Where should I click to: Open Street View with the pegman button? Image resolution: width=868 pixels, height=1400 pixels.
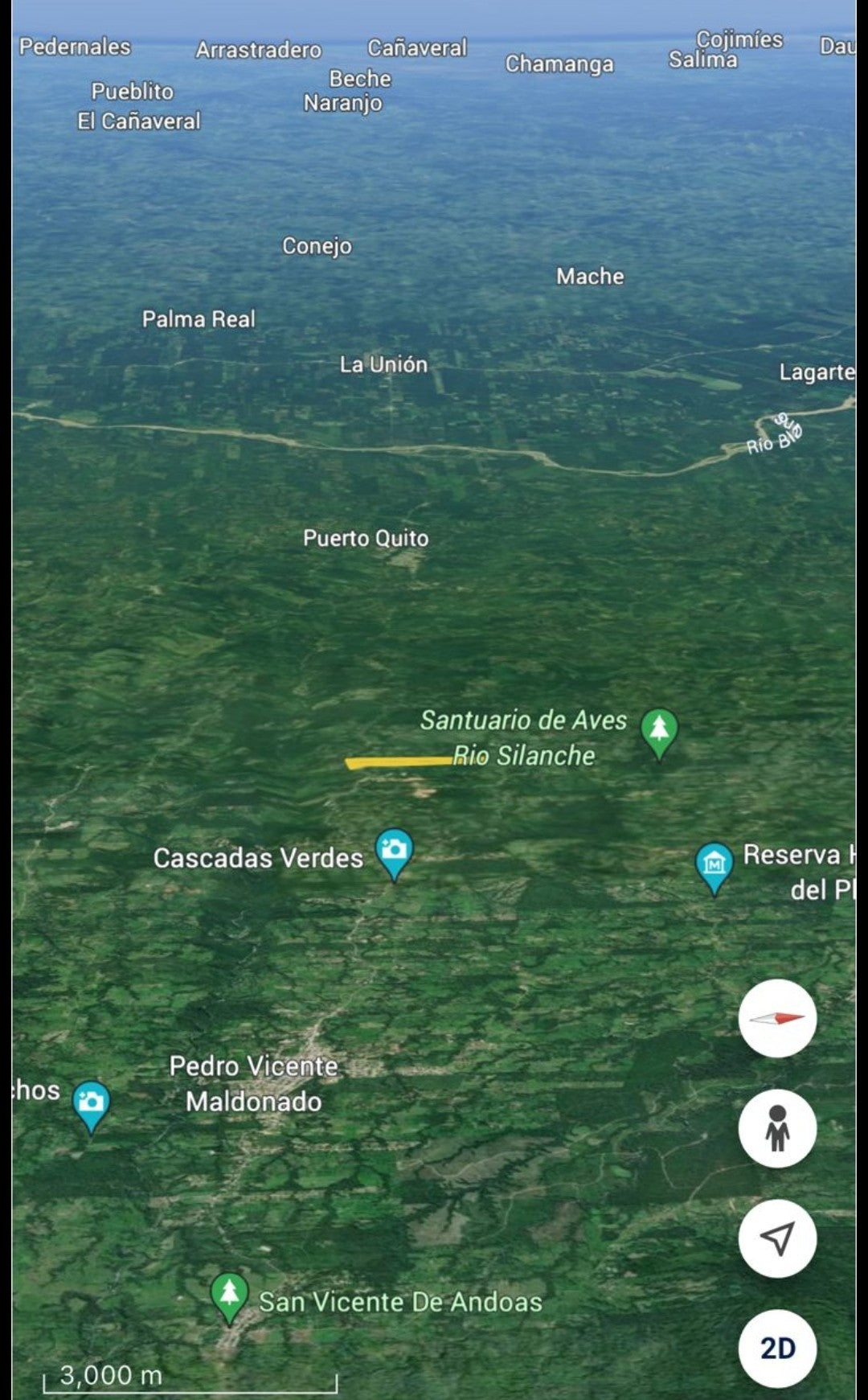click(x=777, y=1128)
